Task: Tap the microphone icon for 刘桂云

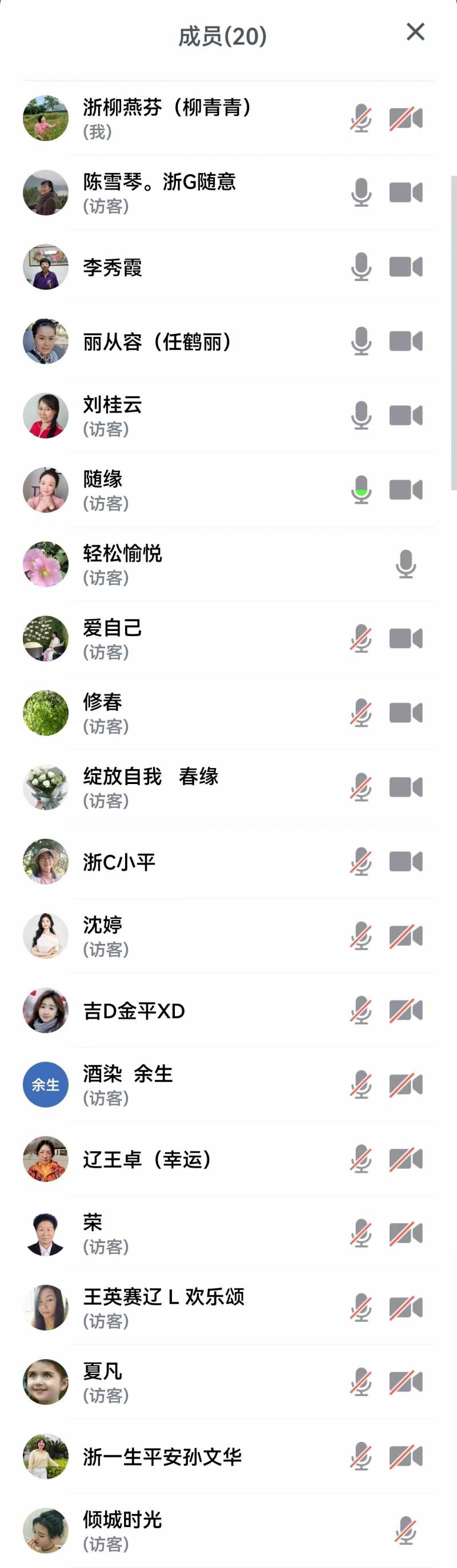Action: pos(360,416)
